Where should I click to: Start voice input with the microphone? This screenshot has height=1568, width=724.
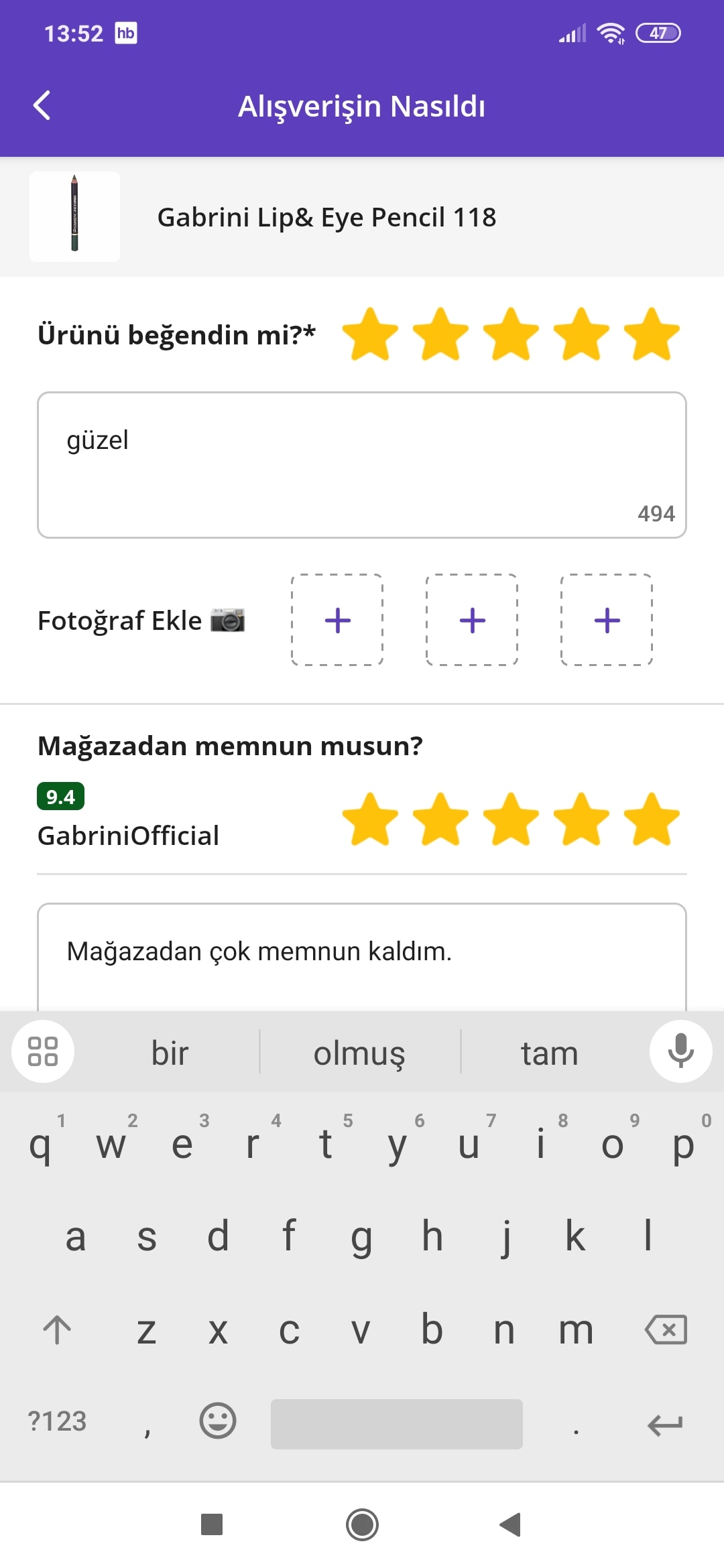[680, 1051]
